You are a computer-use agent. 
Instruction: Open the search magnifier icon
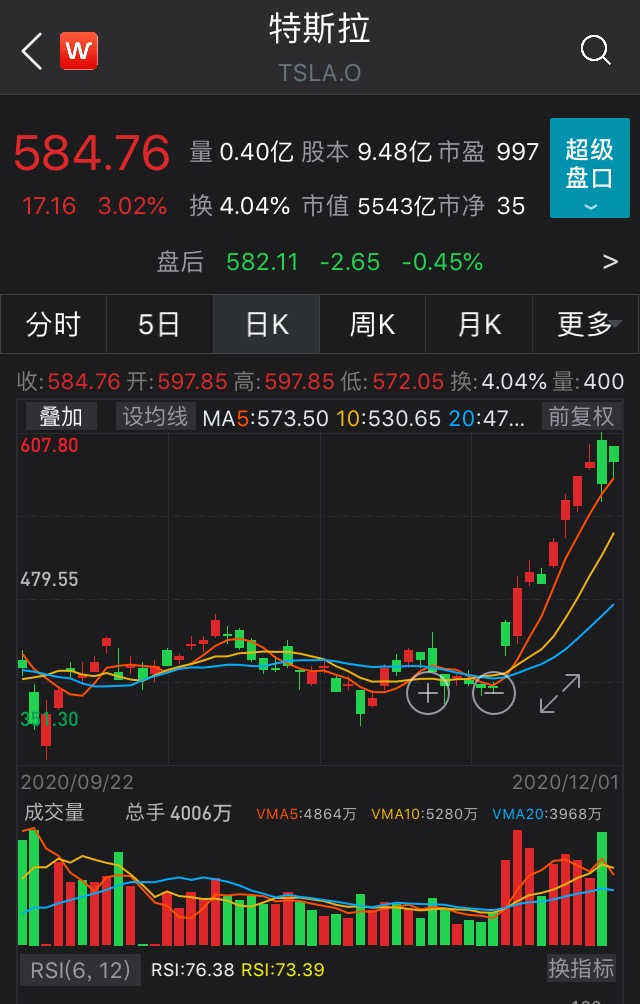[x=595, y=49]
